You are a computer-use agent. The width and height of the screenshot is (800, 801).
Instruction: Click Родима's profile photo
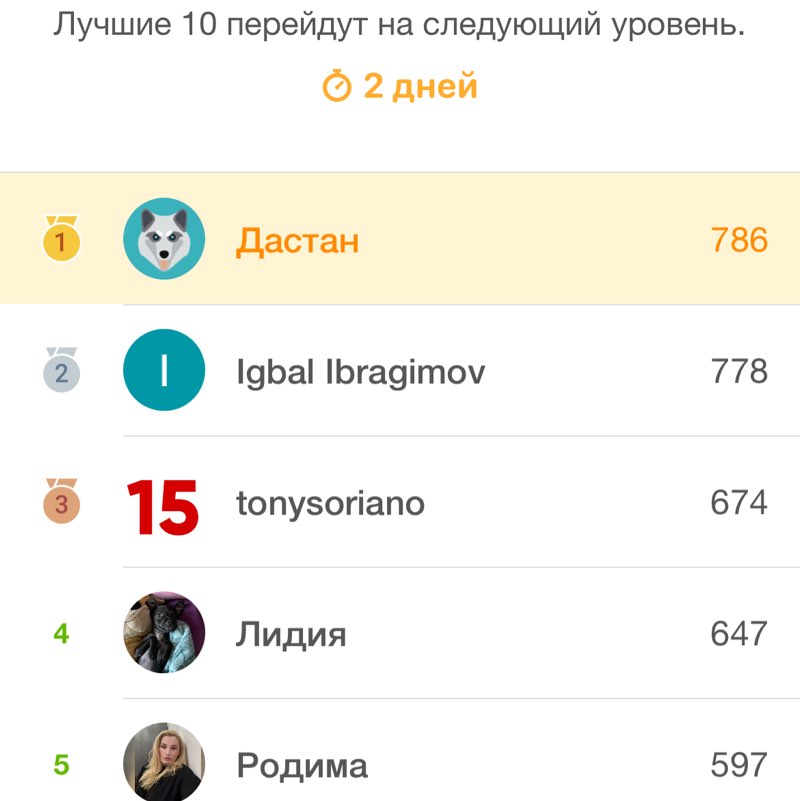coord(163,764)
